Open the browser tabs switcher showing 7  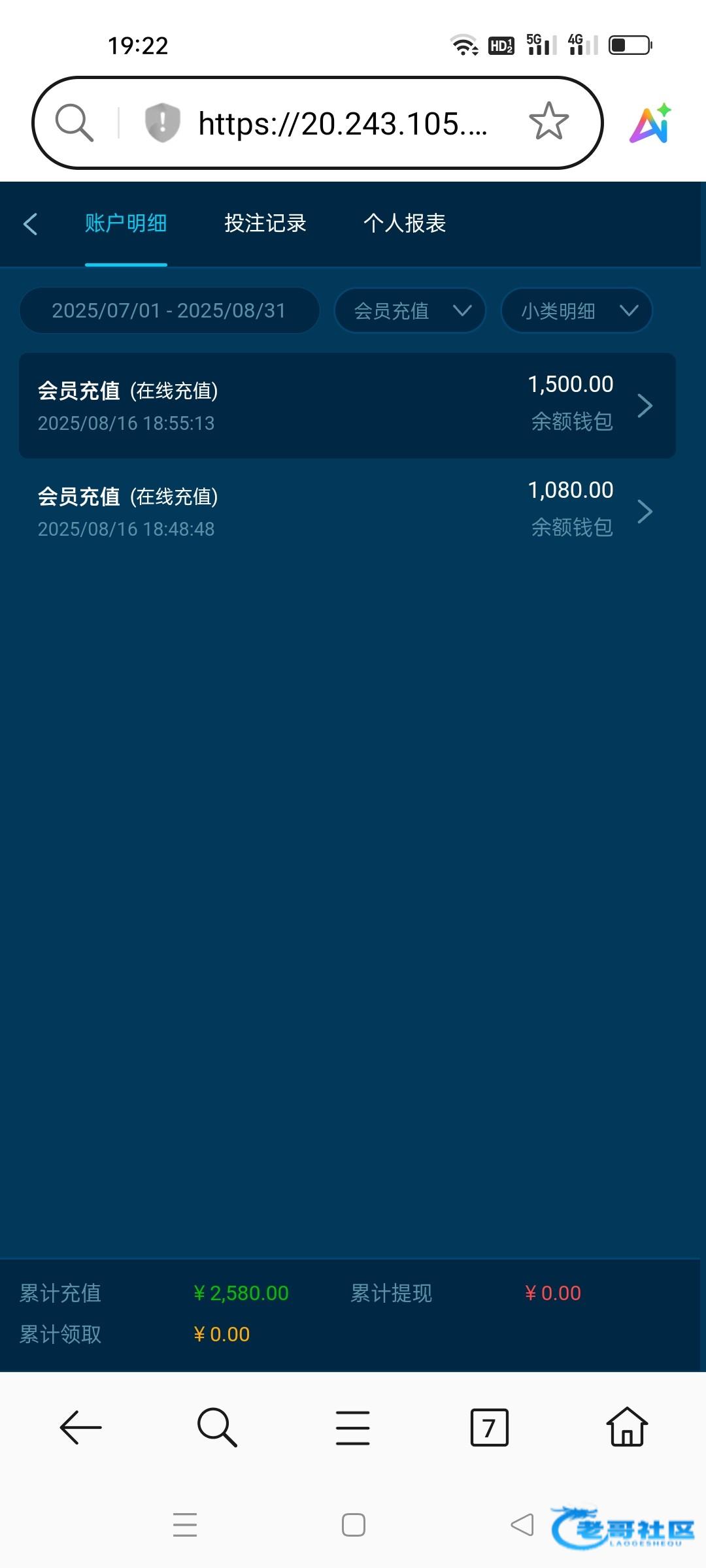click(x=489, y=1428)
